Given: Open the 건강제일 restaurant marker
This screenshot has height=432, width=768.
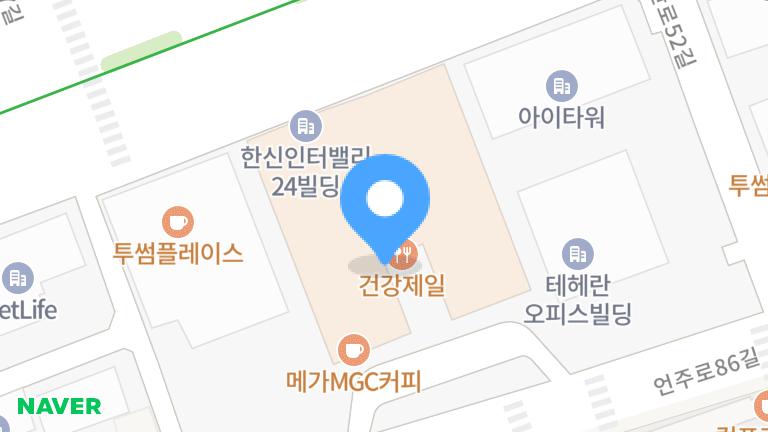Looking at the screenshot, I should [x=404, y=256].
